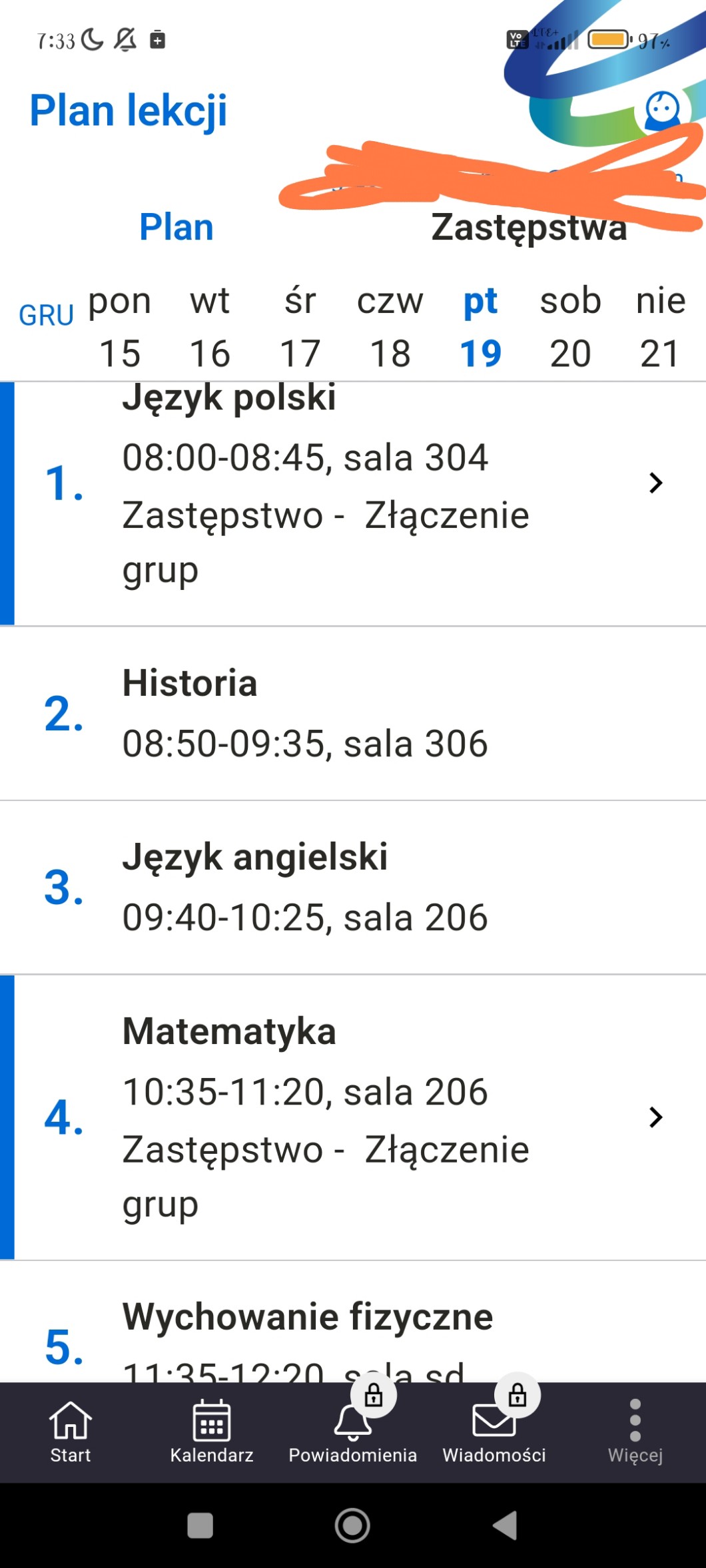Open the Kalendarz tab
The height and width of the screenshot is (1568, 706).
pyautogui.click(x=212, y=1432)
